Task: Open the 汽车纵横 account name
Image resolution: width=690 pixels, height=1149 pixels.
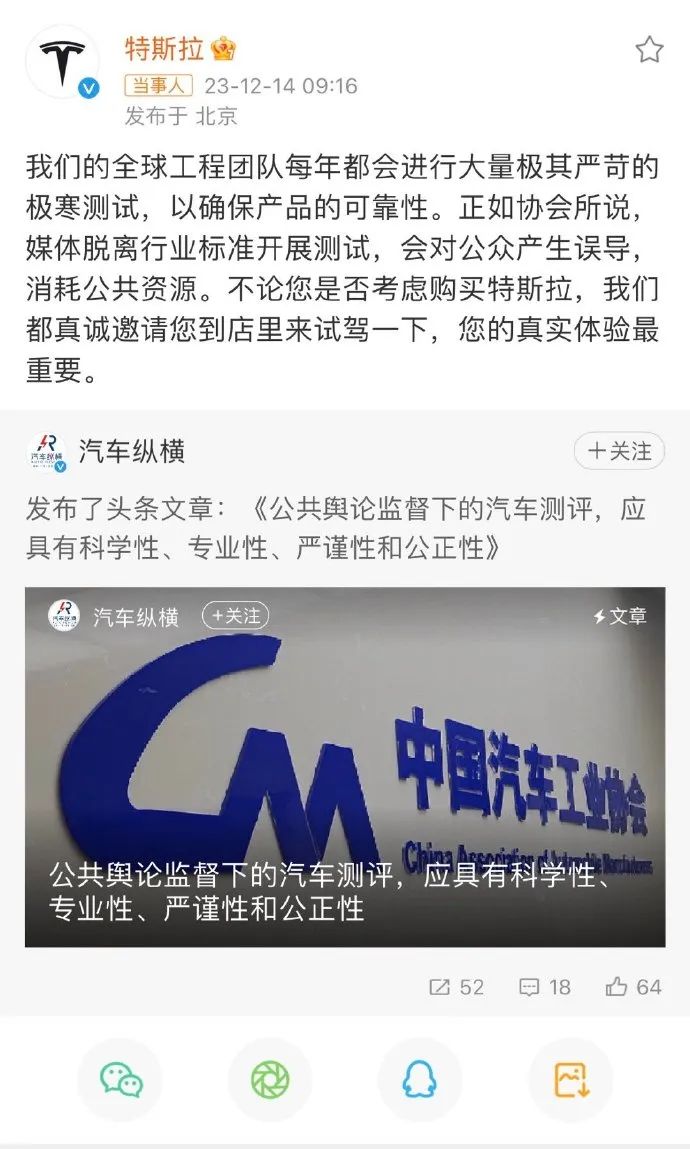Action: 132,452
